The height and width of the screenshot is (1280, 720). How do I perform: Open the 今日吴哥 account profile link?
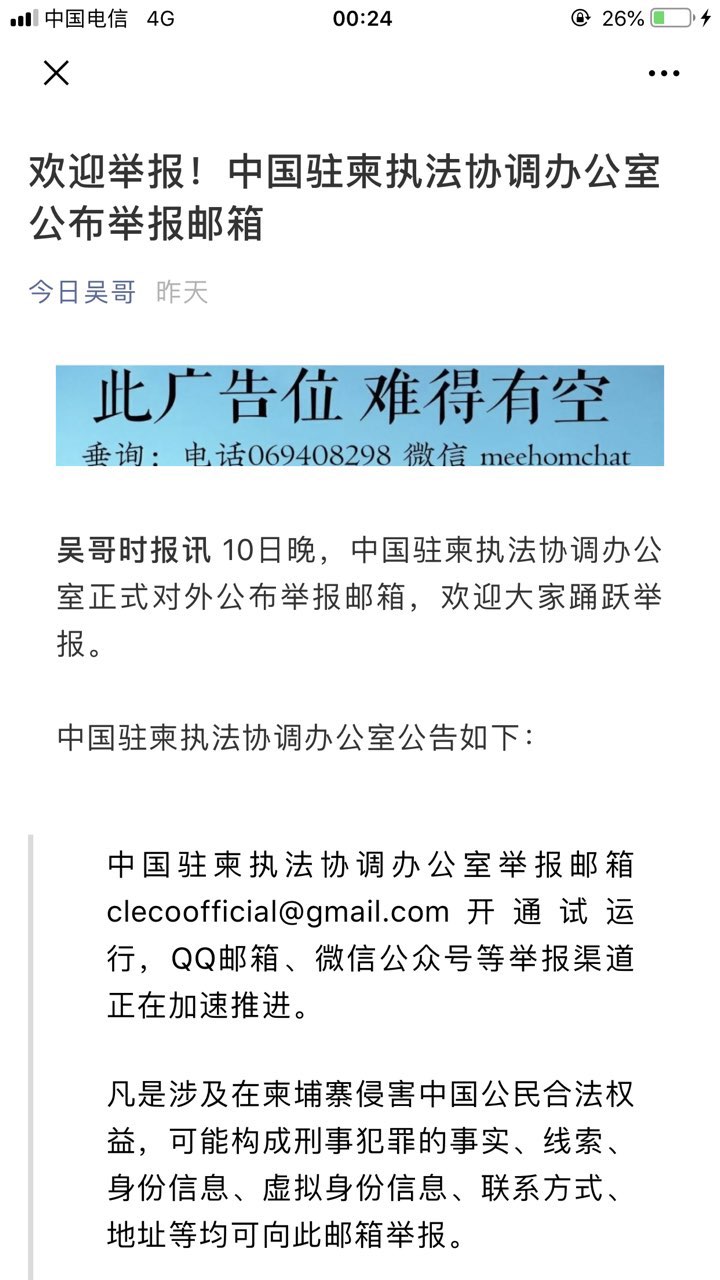point(82,292)
